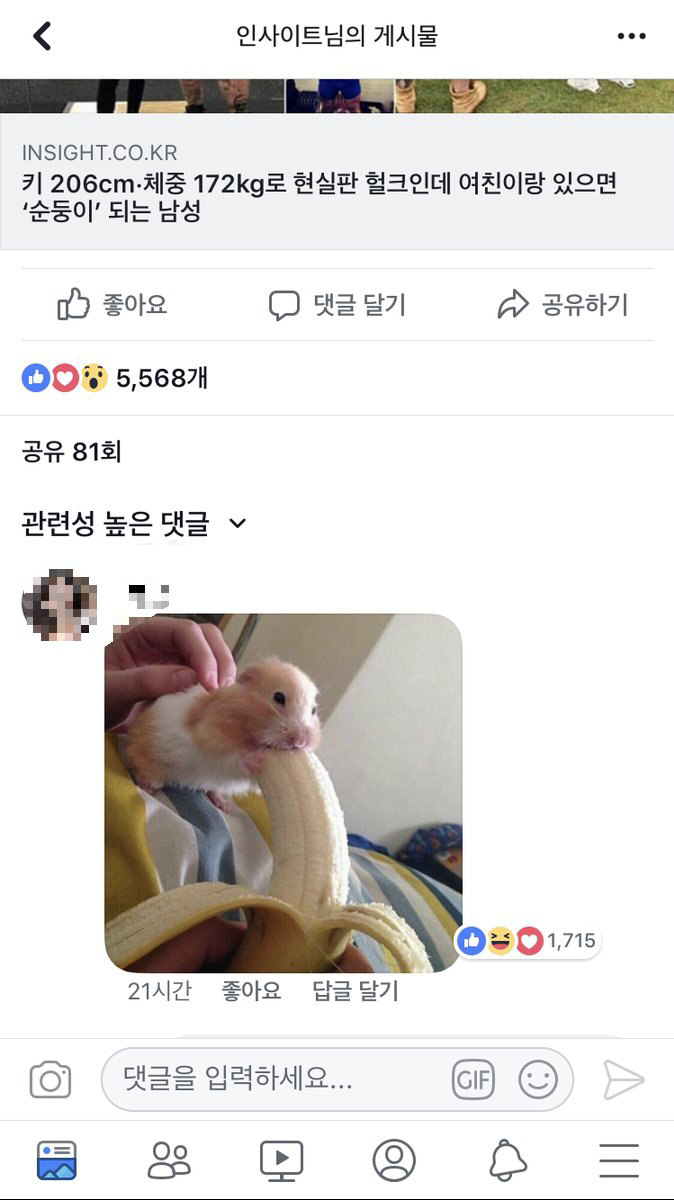Open the GIF picker
The width and height of the screenshot is (674, 1200).
click(x=474, y=1080)
